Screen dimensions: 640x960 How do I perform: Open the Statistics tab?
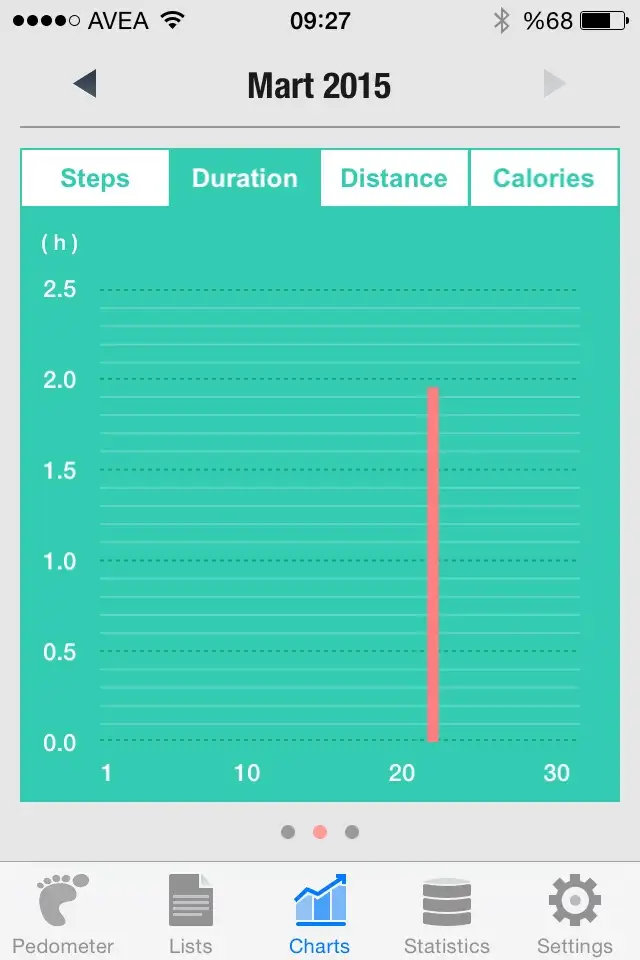click(447, 914)
